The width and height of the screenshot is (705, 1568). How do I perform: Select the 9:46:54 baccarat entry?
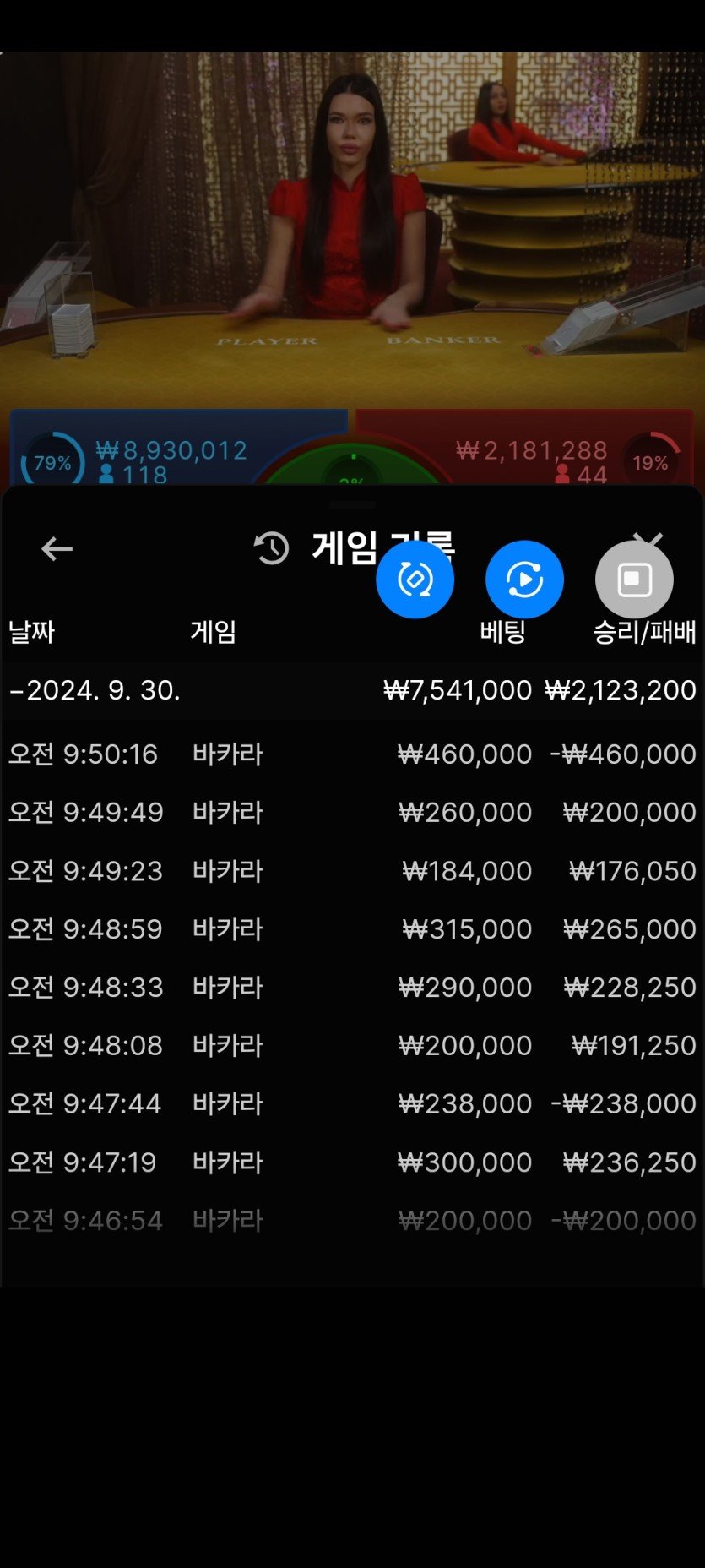pos(352,1220)
